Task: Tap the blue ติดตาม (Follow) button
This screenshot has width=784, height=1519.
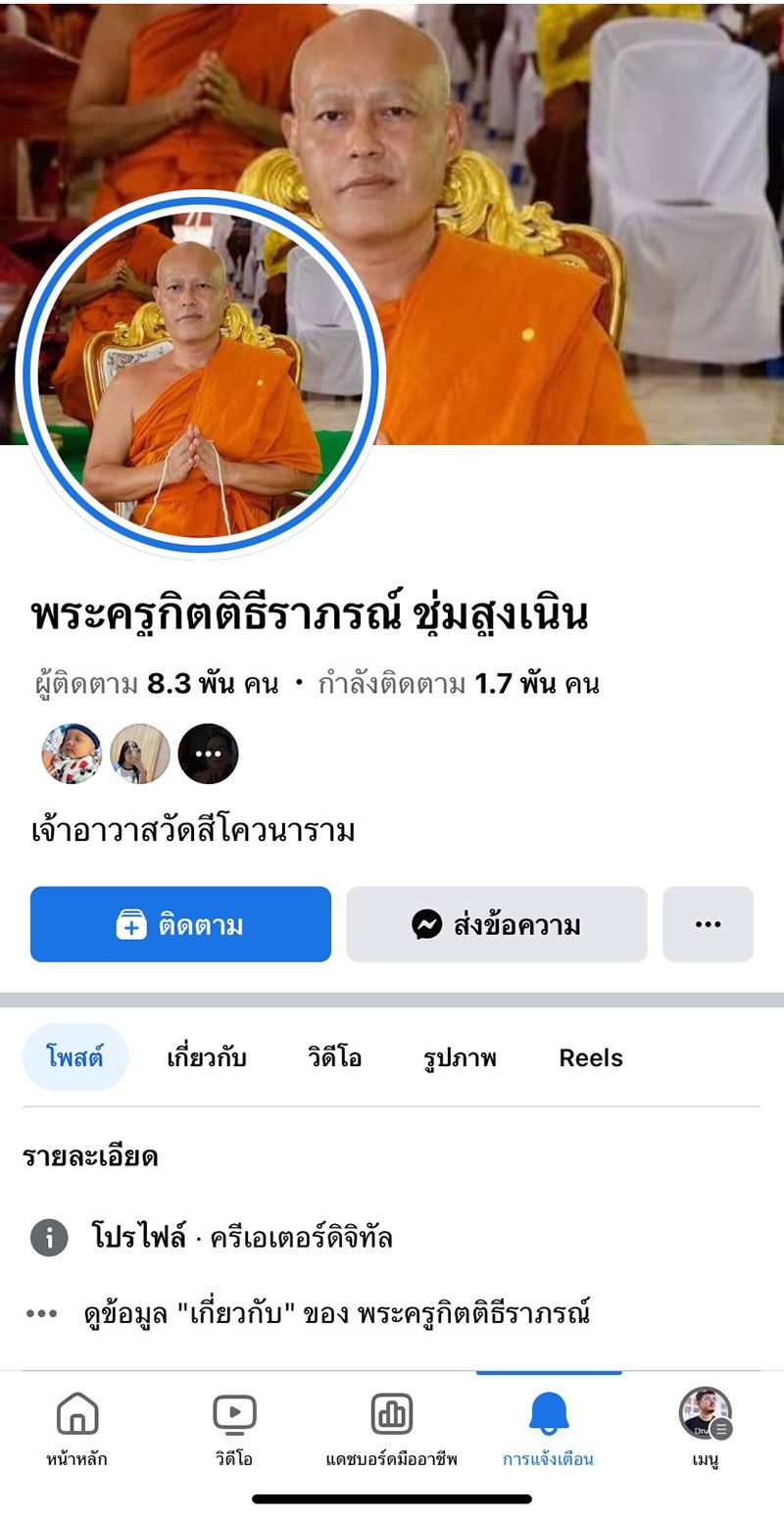Action: coord(180,924)
